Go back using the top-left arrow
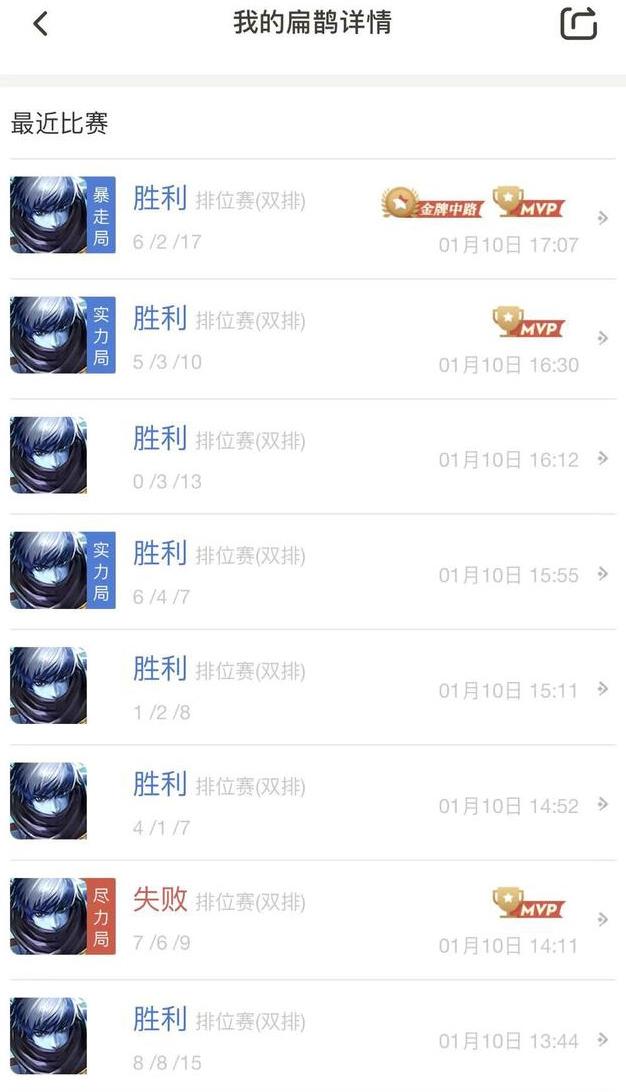The width and height of the screenshot is (626, 1092). point(40,24)
